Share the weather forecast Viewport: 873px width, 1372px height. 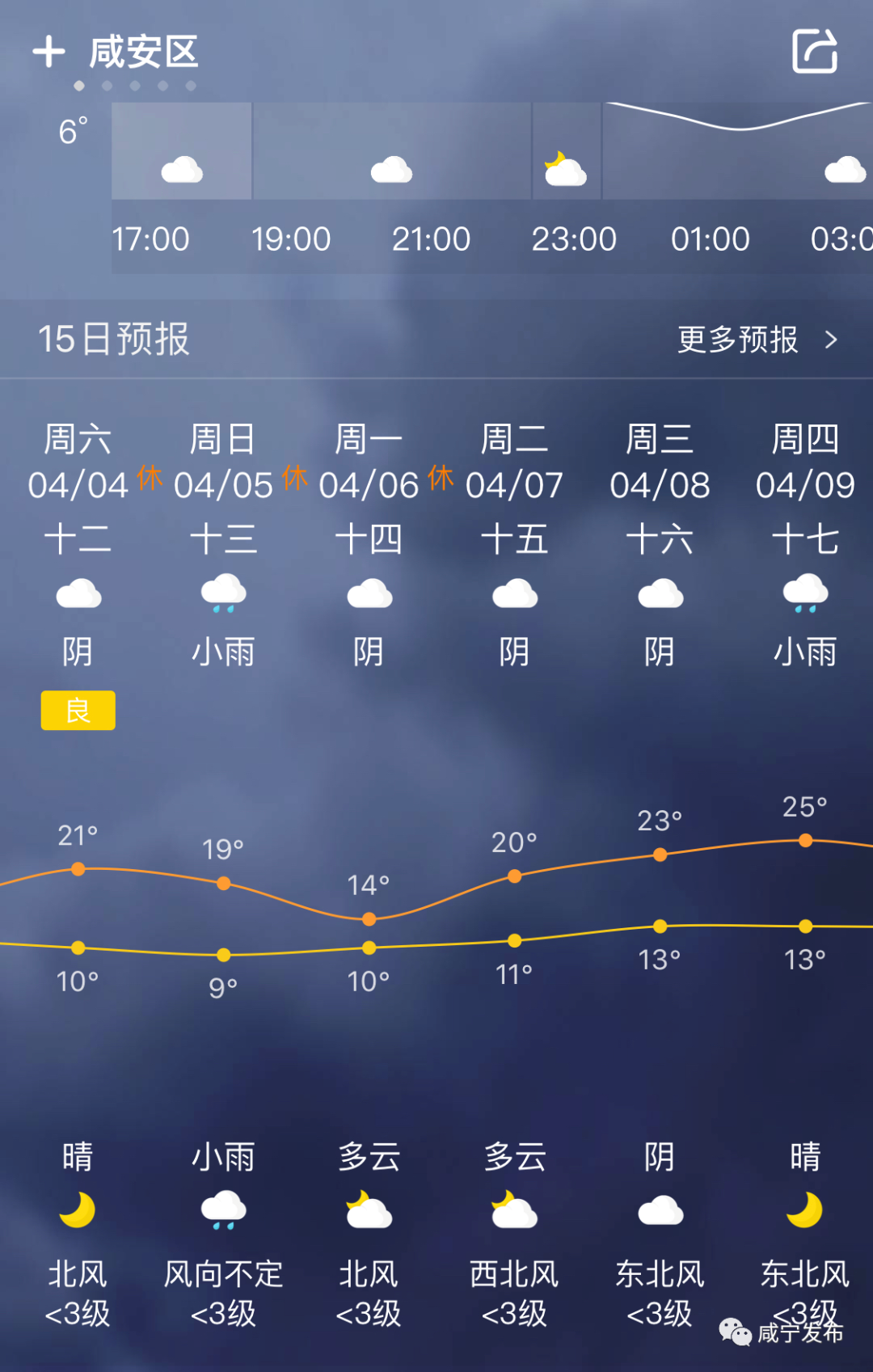point(814,51)
